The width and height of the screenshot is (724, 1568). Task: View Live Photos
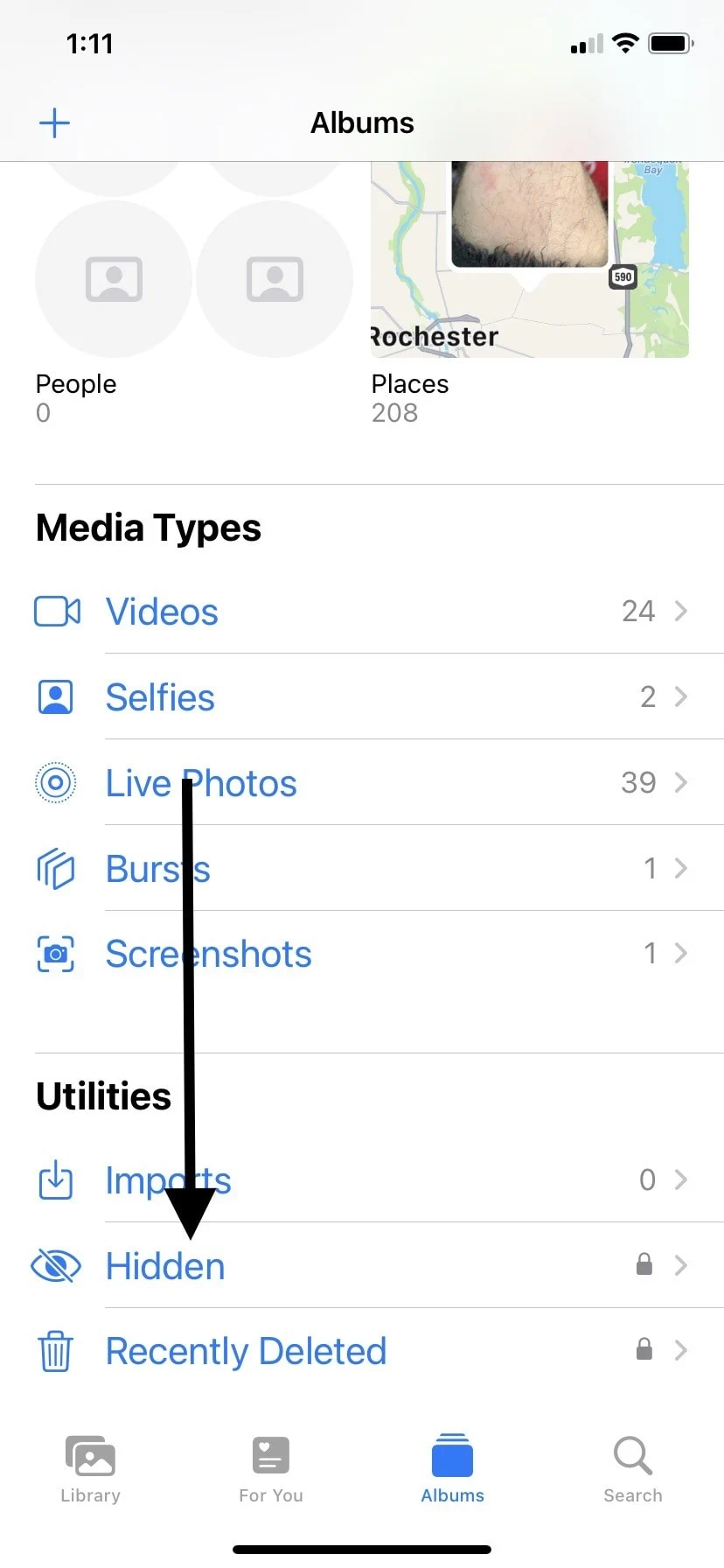pos(362,782)
